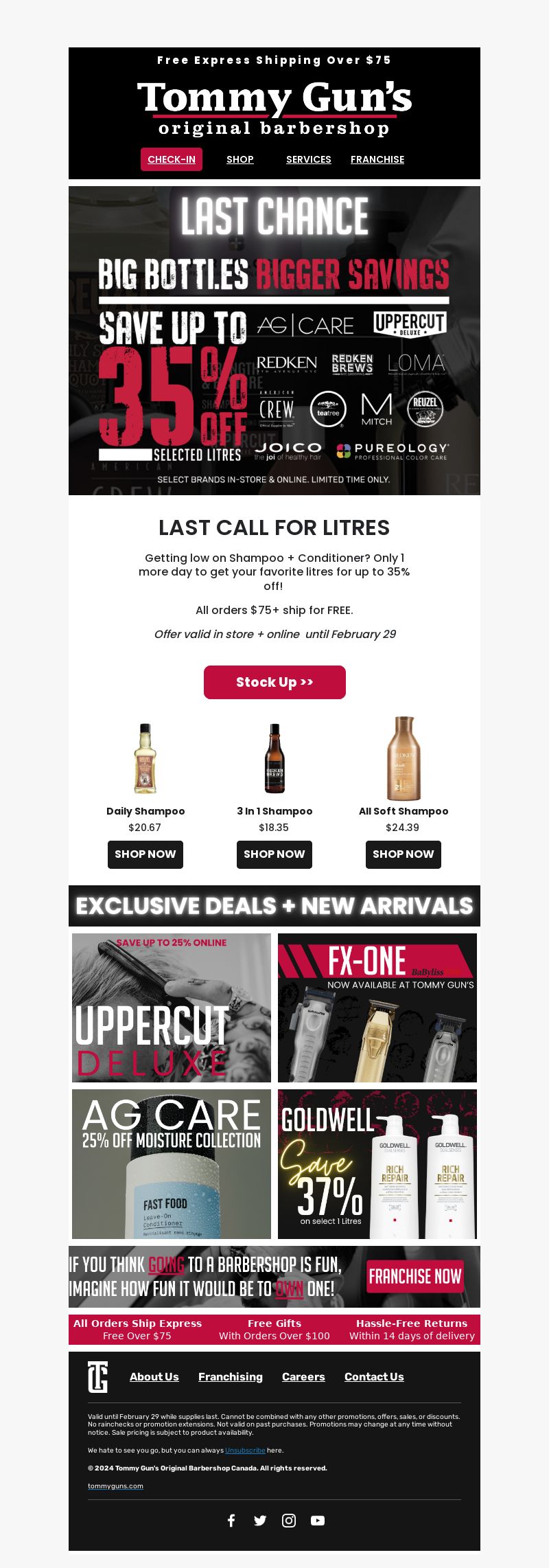Visit the YouTube channel icon
The height and width of the screenshot is (1568, 549).
tap(318, 1521)
